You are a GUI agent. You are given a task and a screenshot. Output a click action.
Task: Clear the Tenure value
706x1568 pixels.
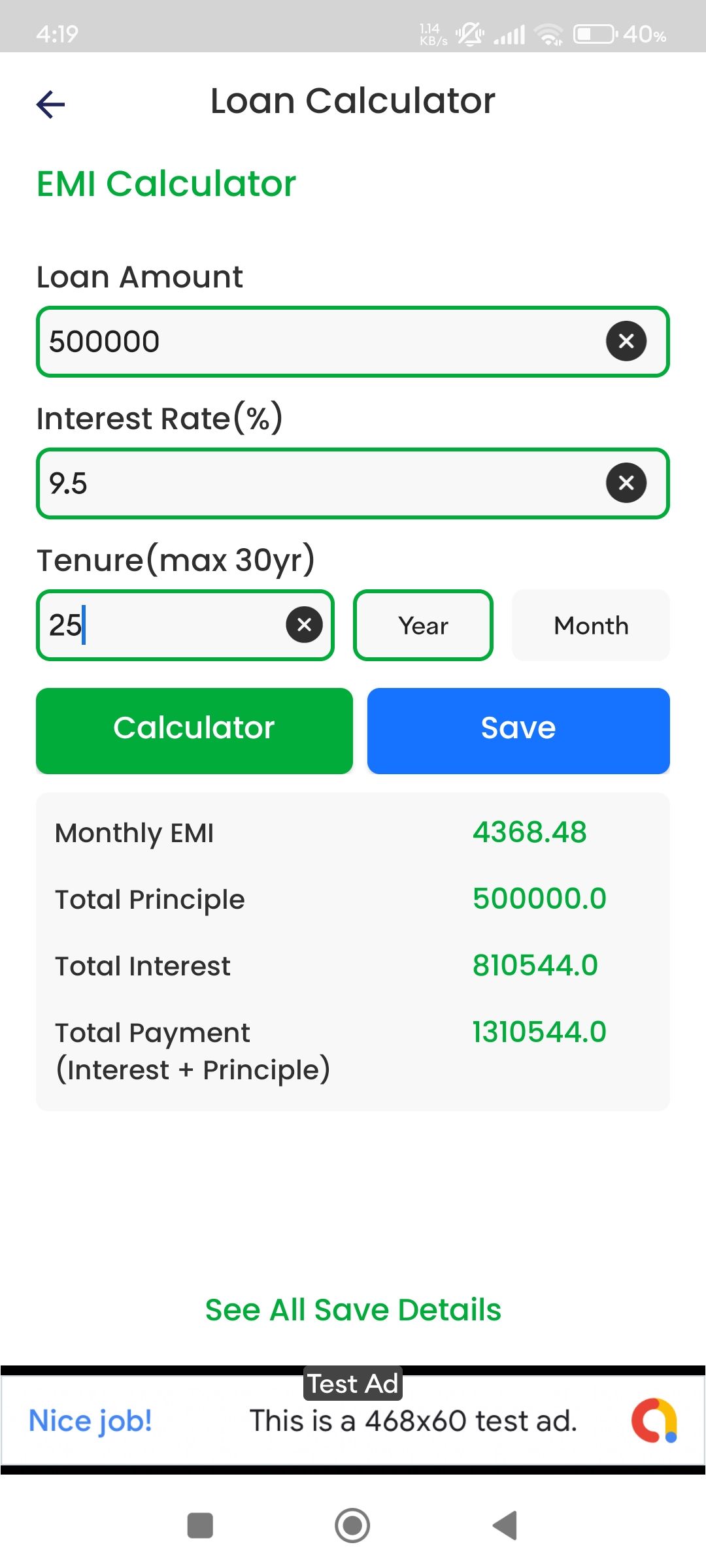tap(304, 625)
